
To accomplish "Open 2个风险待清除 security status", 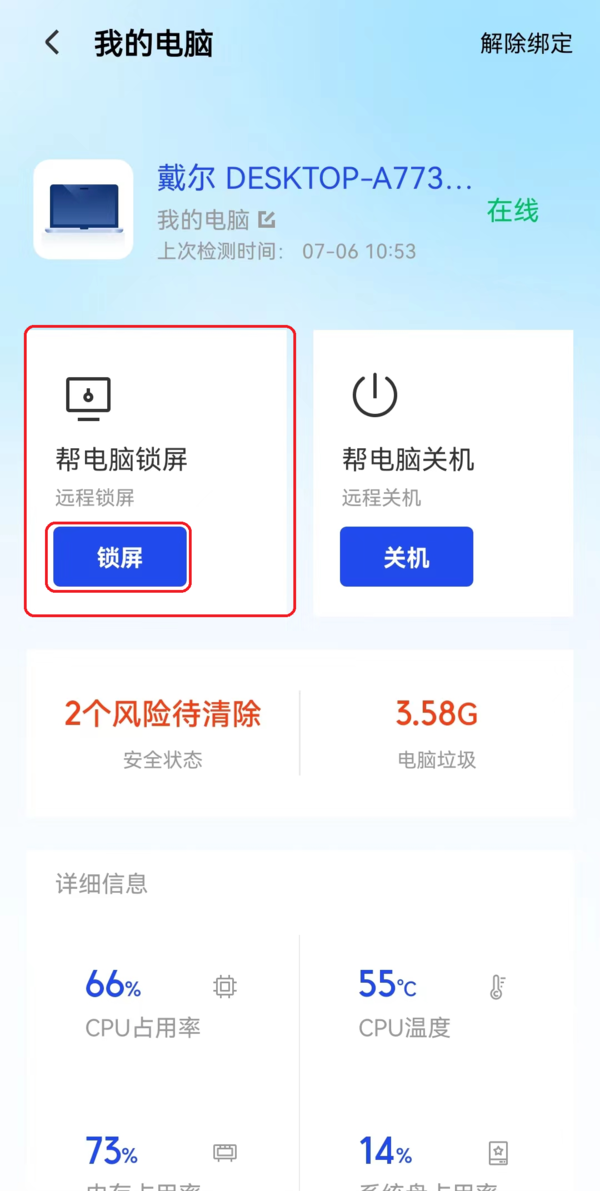I will (163, 732).
